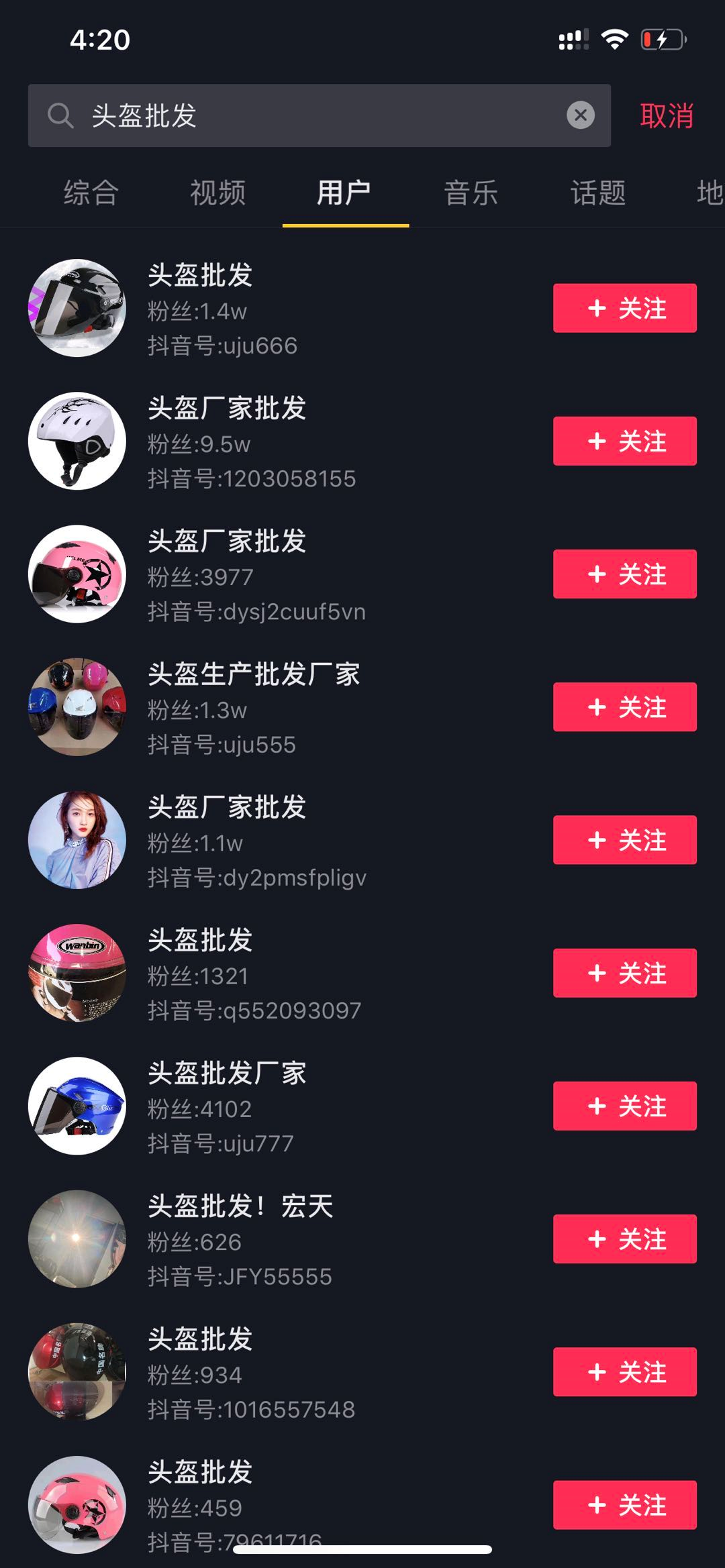Tap 取消 to cancel the search
Screen dimensions: 725x1568
(666, 115)
